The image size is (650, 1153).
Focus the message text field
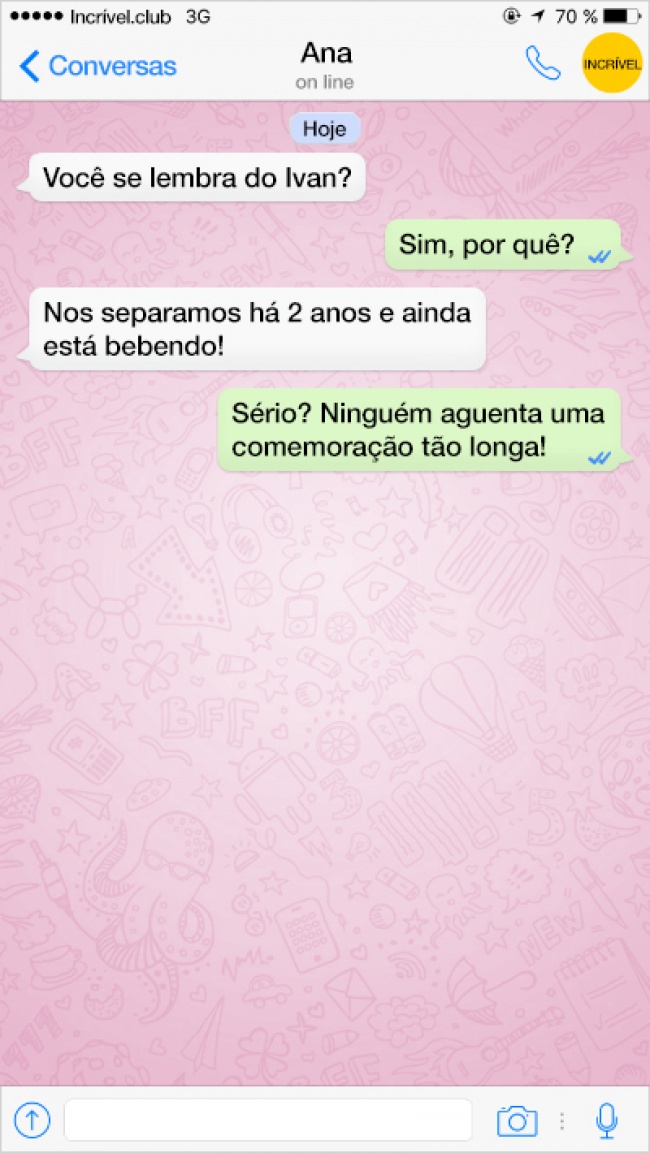(x=267, y=1119)
